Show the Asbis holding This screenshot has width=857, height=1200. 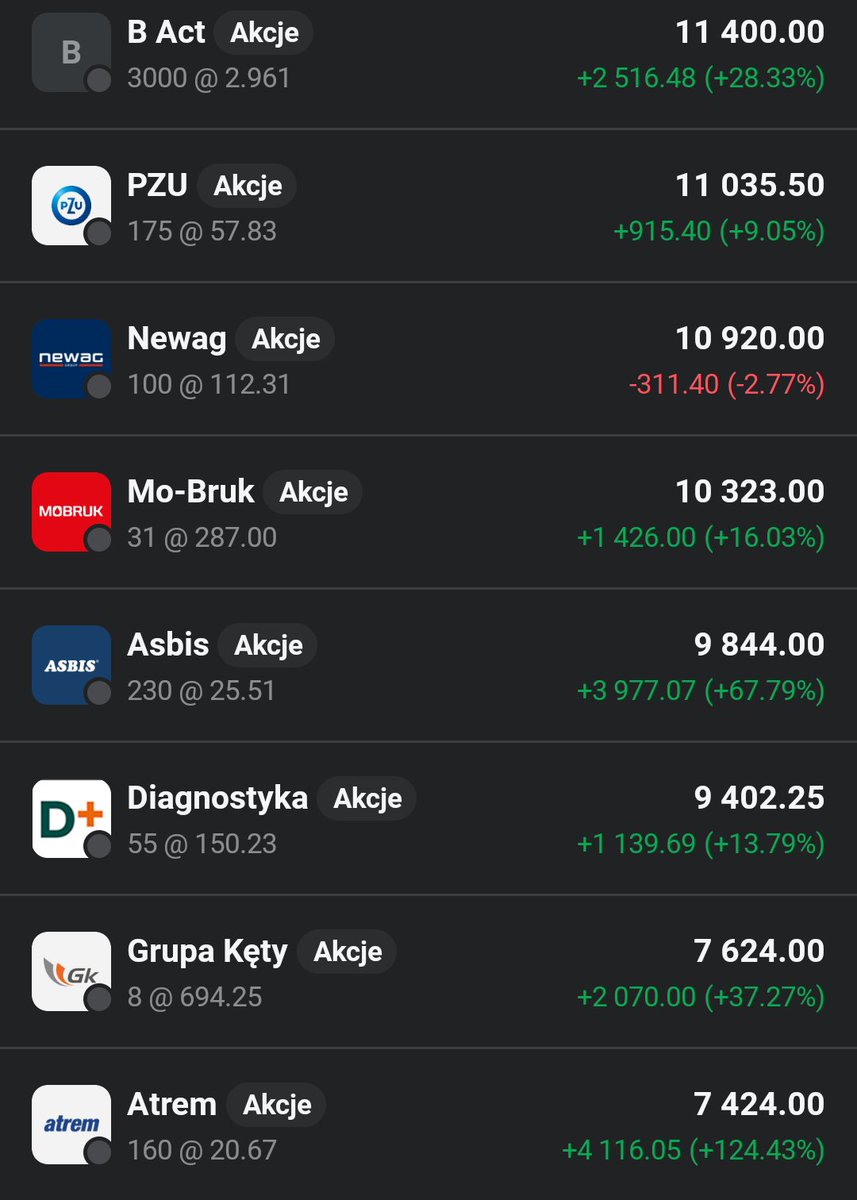(428, 666)
